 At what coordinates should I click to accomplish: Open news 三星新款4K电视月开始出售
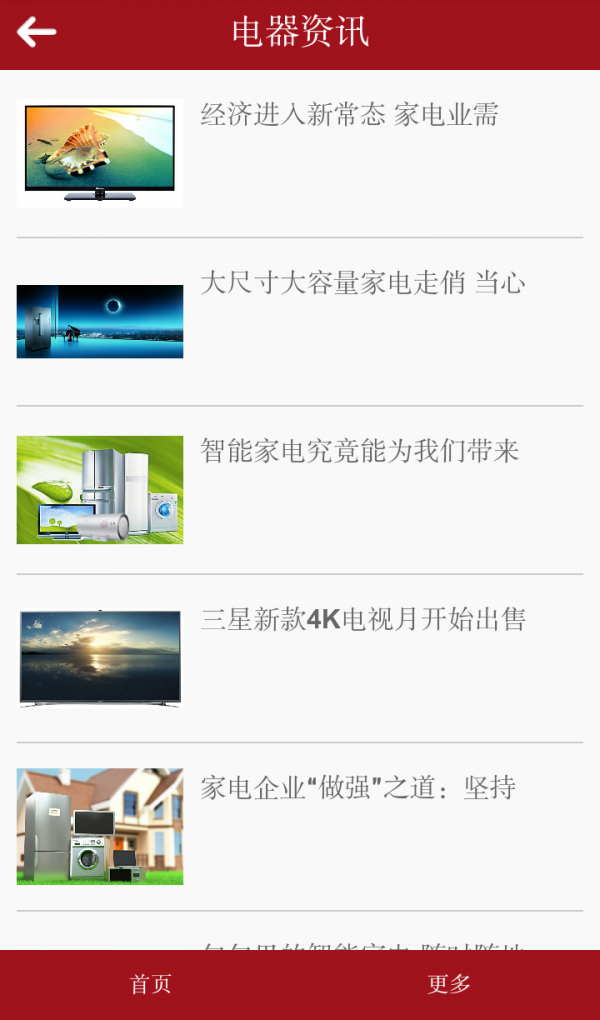[363, 619]
